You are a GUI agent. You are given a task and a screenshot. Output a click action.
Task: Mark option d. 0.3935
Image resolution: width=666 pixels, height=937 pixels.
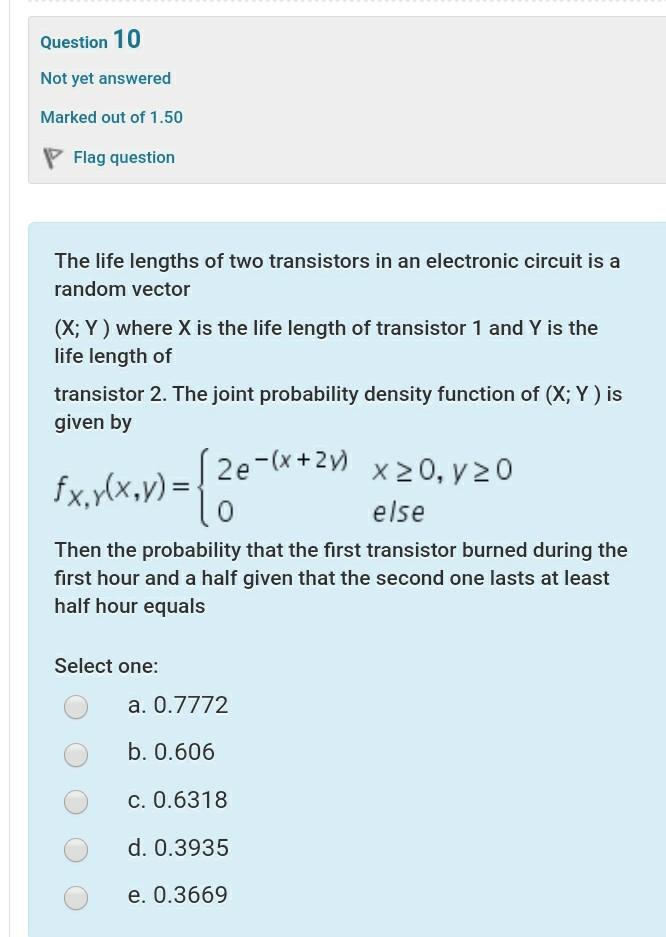[x=76, y=850]
